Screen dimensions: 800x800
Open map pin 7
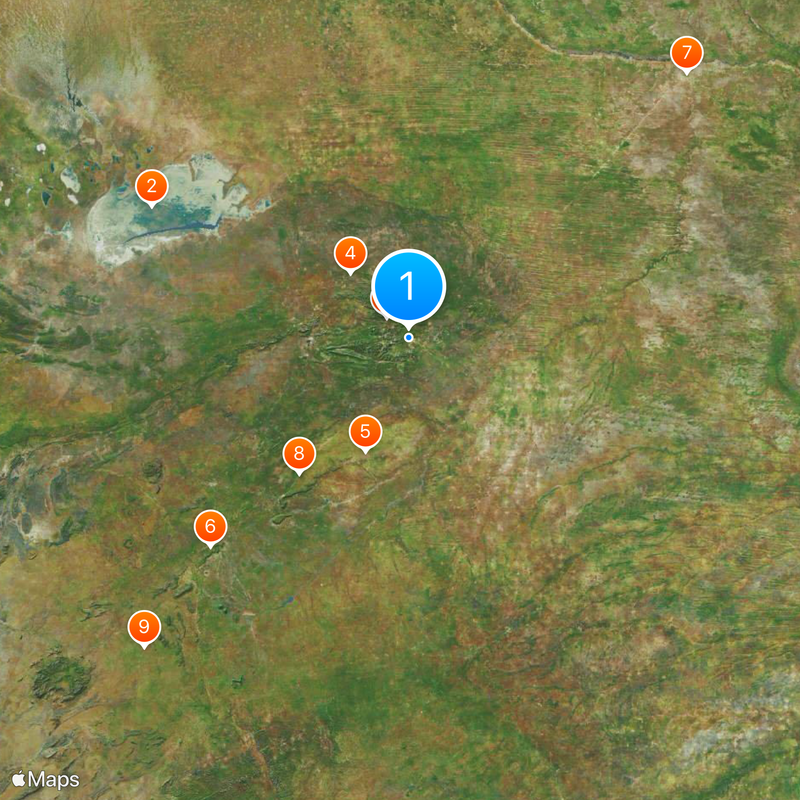click(686, 52)
